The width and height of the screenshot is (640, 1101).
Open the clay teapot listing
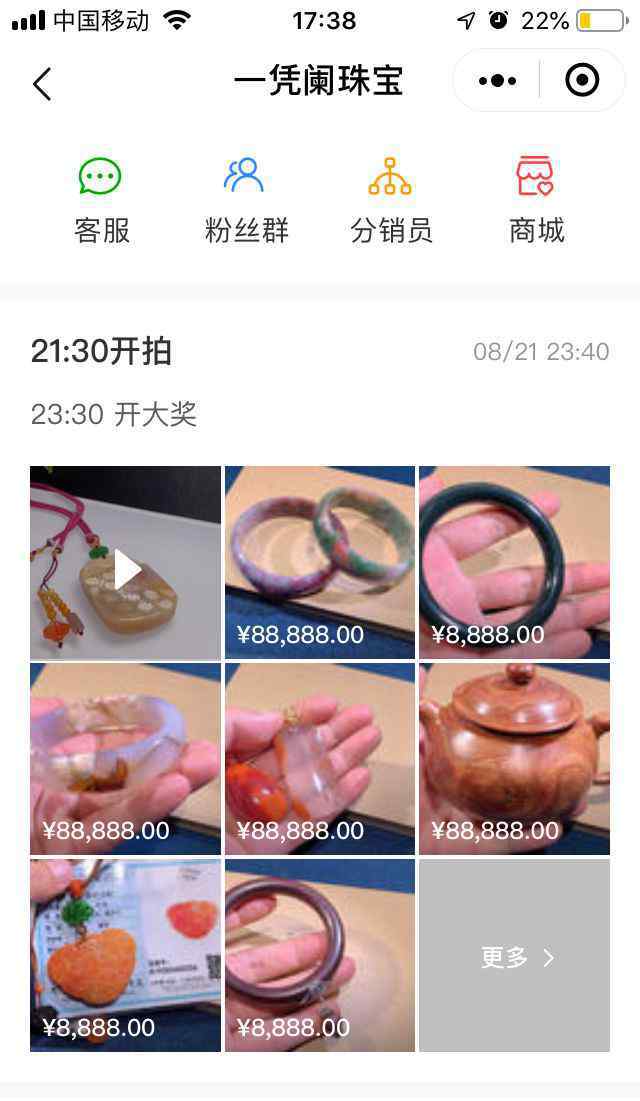coord(514,759)
